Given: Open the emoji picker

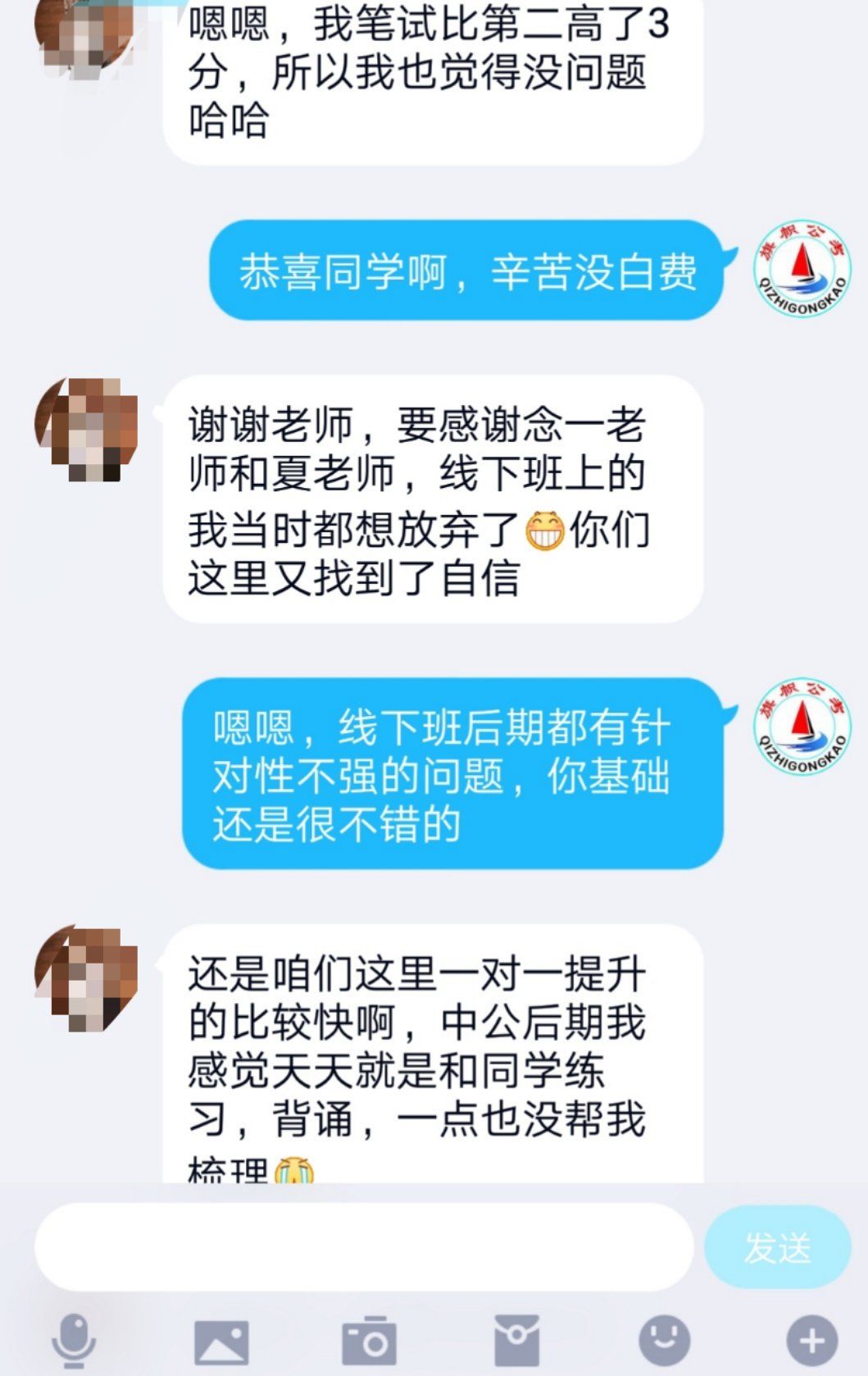Looking at the screenshot, I should 664,1340.
